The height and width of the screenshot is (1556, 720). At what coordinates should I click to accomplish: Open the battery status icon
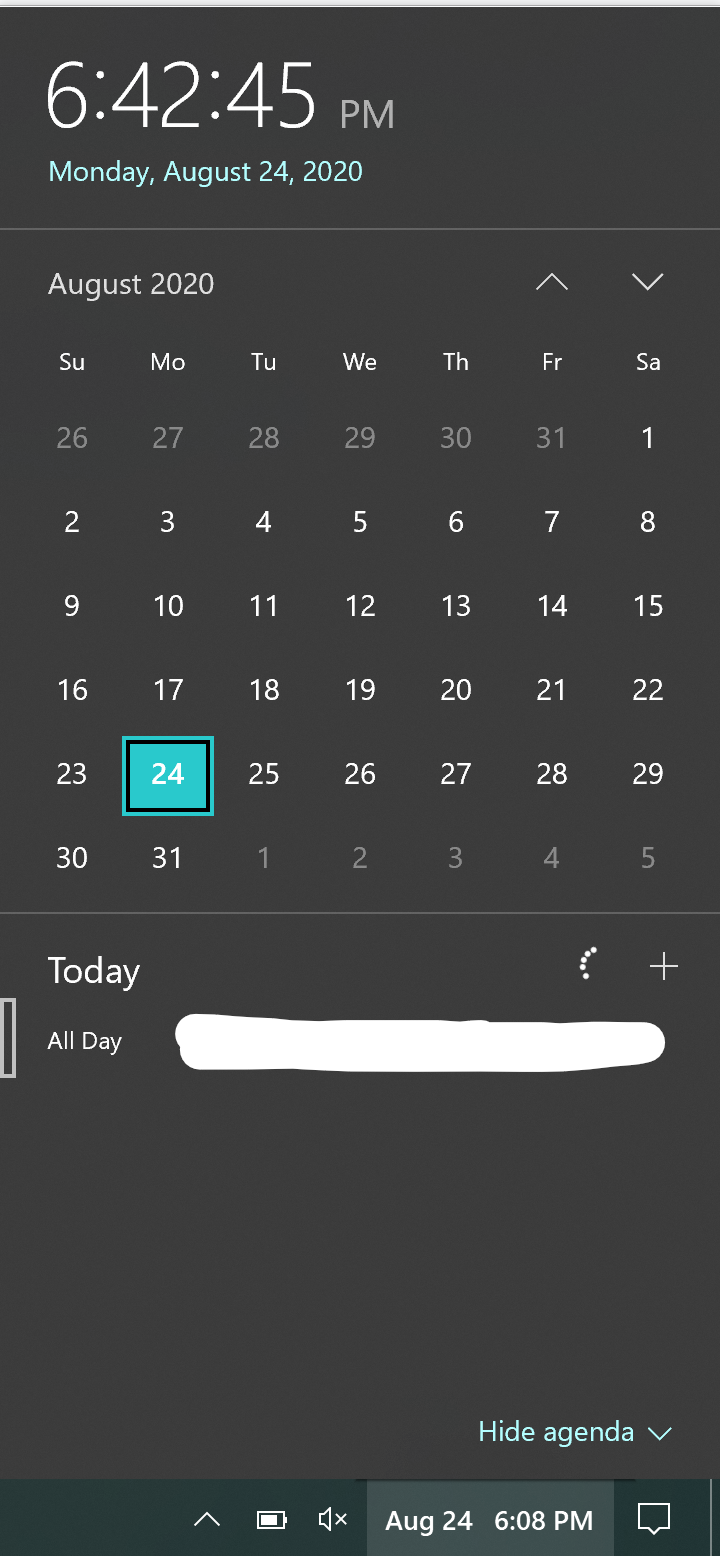(x=271, y=1518)
